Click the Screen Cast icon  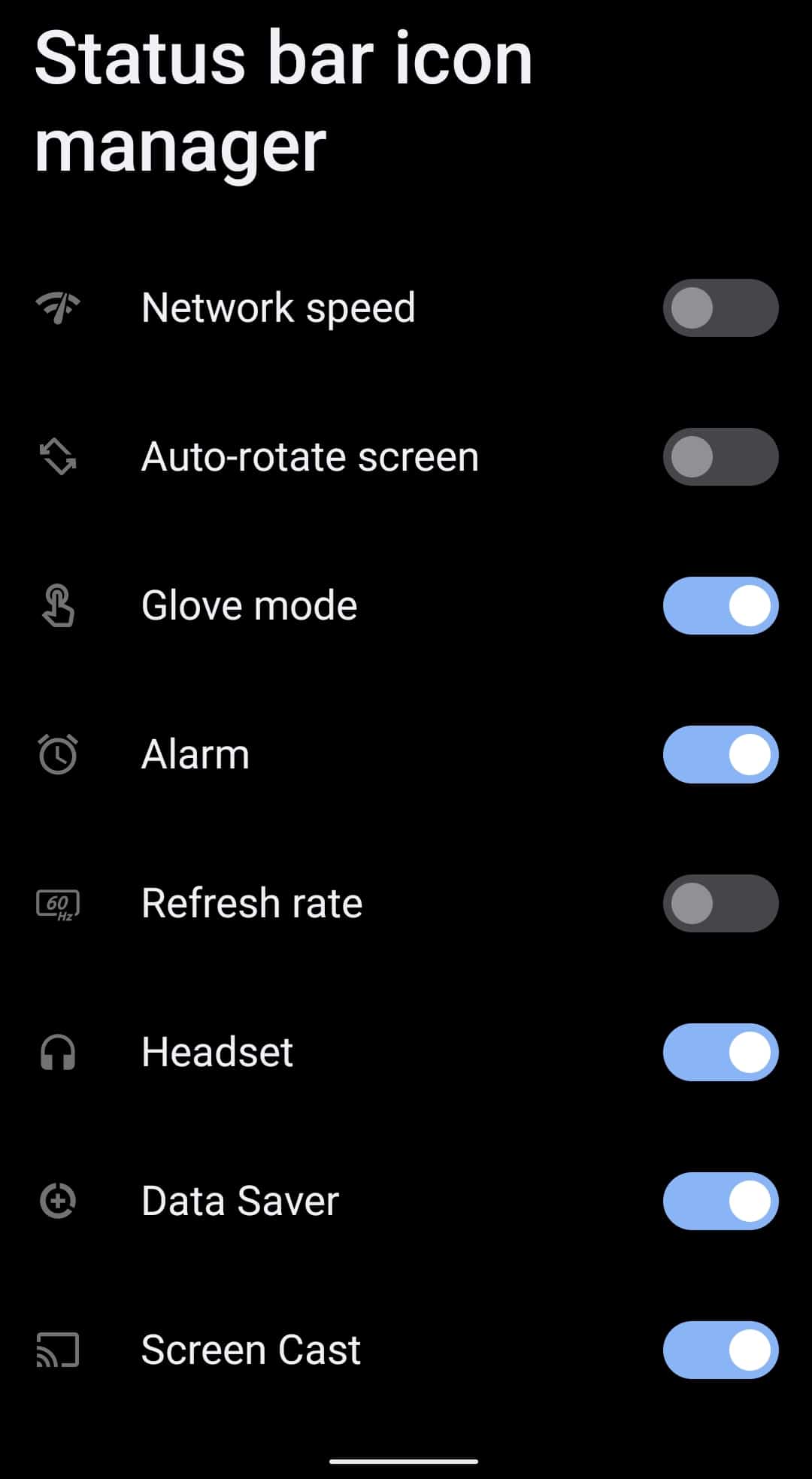pos(59,1350)
